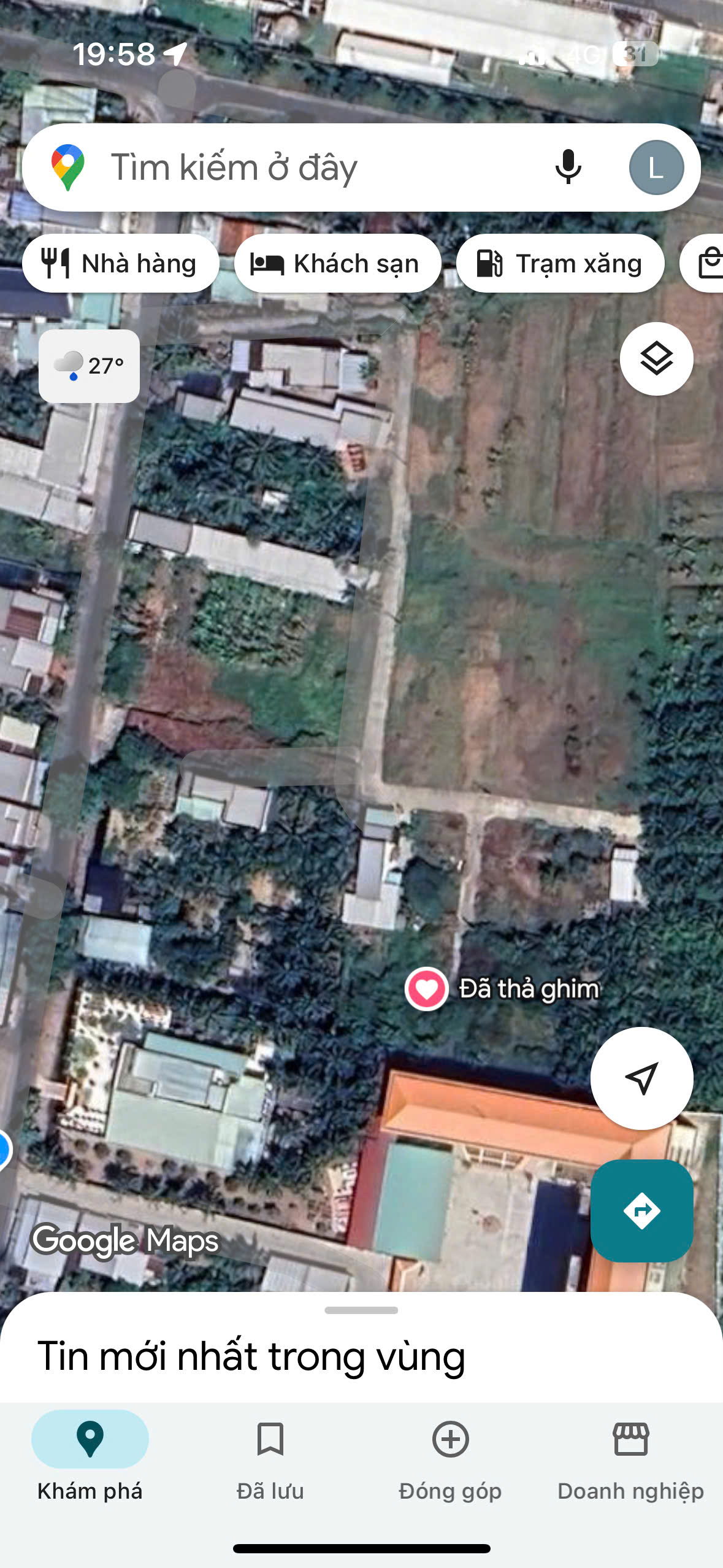Open the 27° weather widget
This screenshot has width=723, height=1568.
89,366
